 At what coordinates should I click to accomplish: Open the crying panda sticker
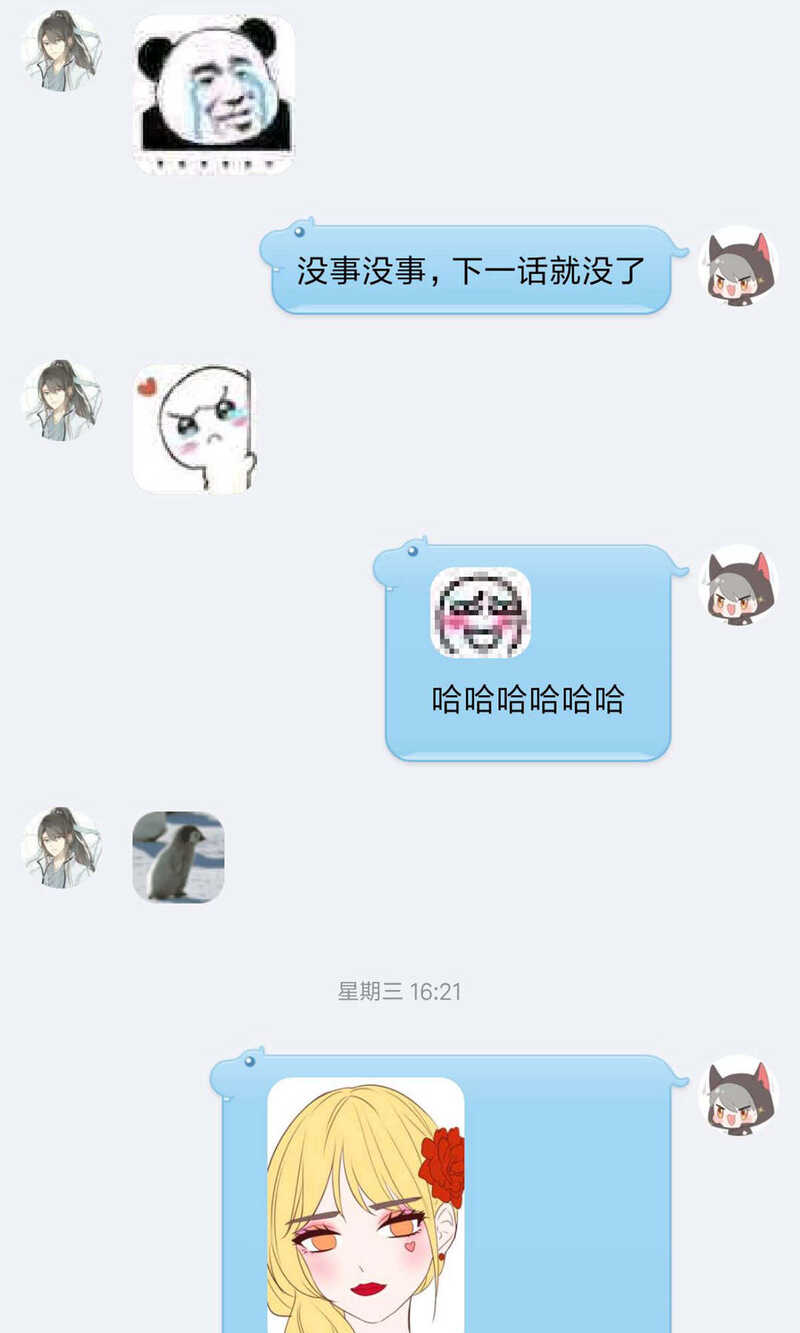214,94
